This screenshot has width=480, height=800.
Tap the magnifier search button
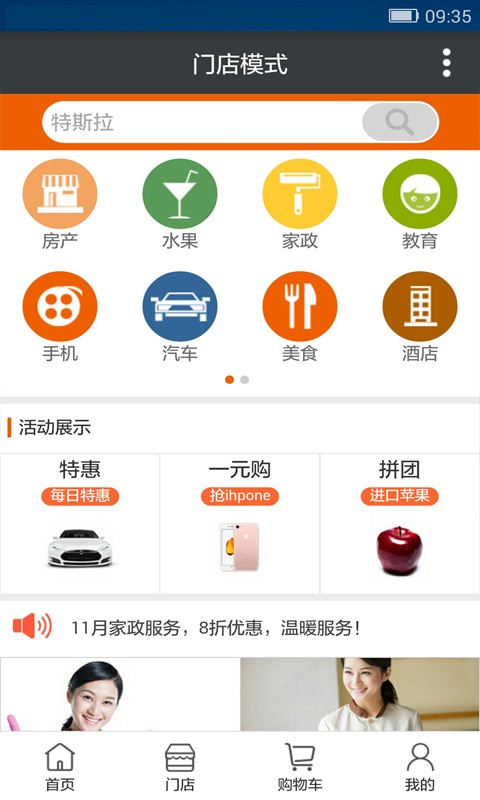pos(400,122)
